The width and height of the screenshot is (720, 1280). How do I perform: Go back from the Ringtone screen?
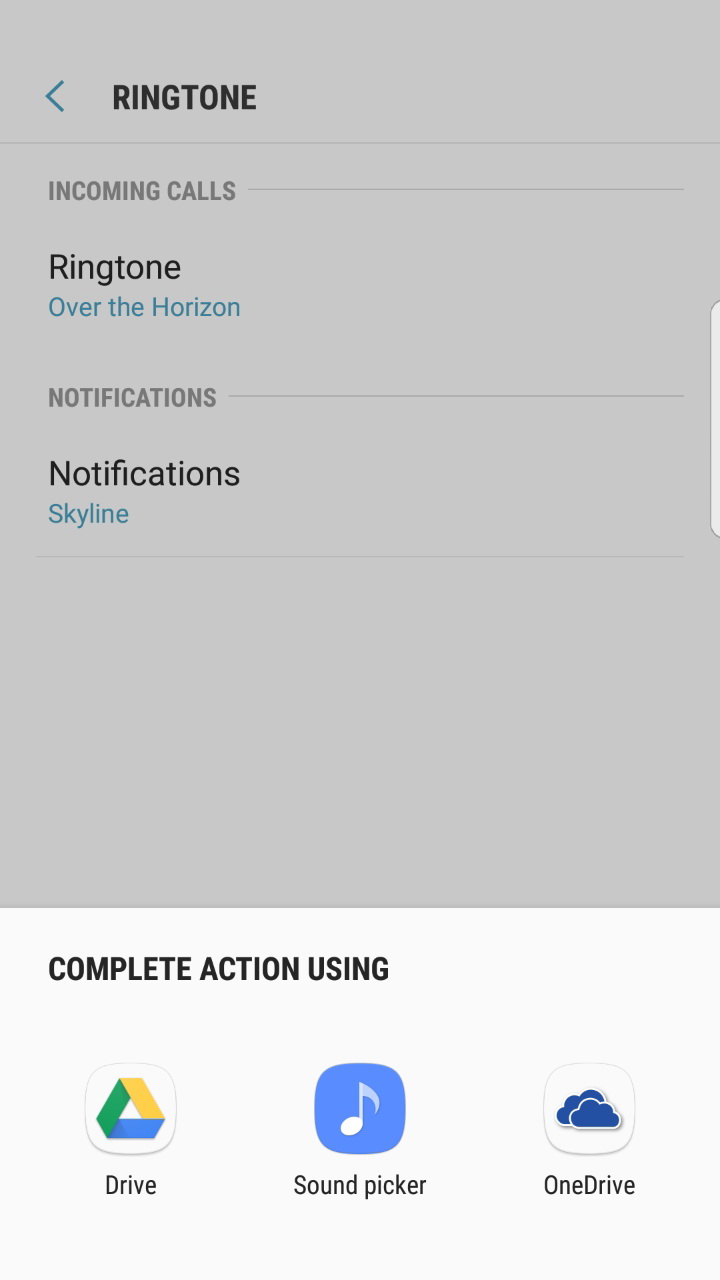click(x=55, y=97)
